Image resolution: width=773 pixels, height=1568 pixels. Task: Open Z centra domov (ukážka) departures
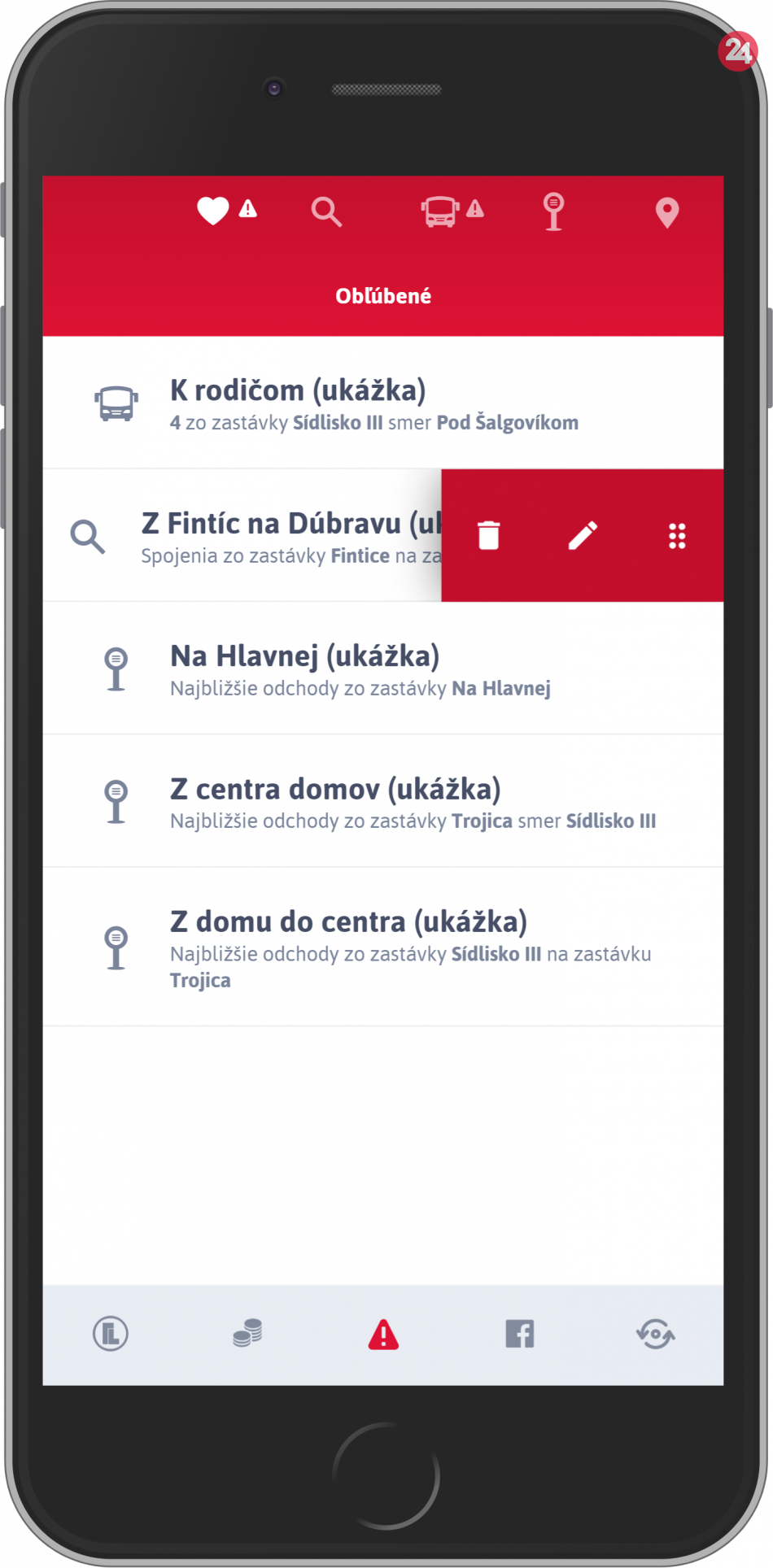[x=383, y=801]
